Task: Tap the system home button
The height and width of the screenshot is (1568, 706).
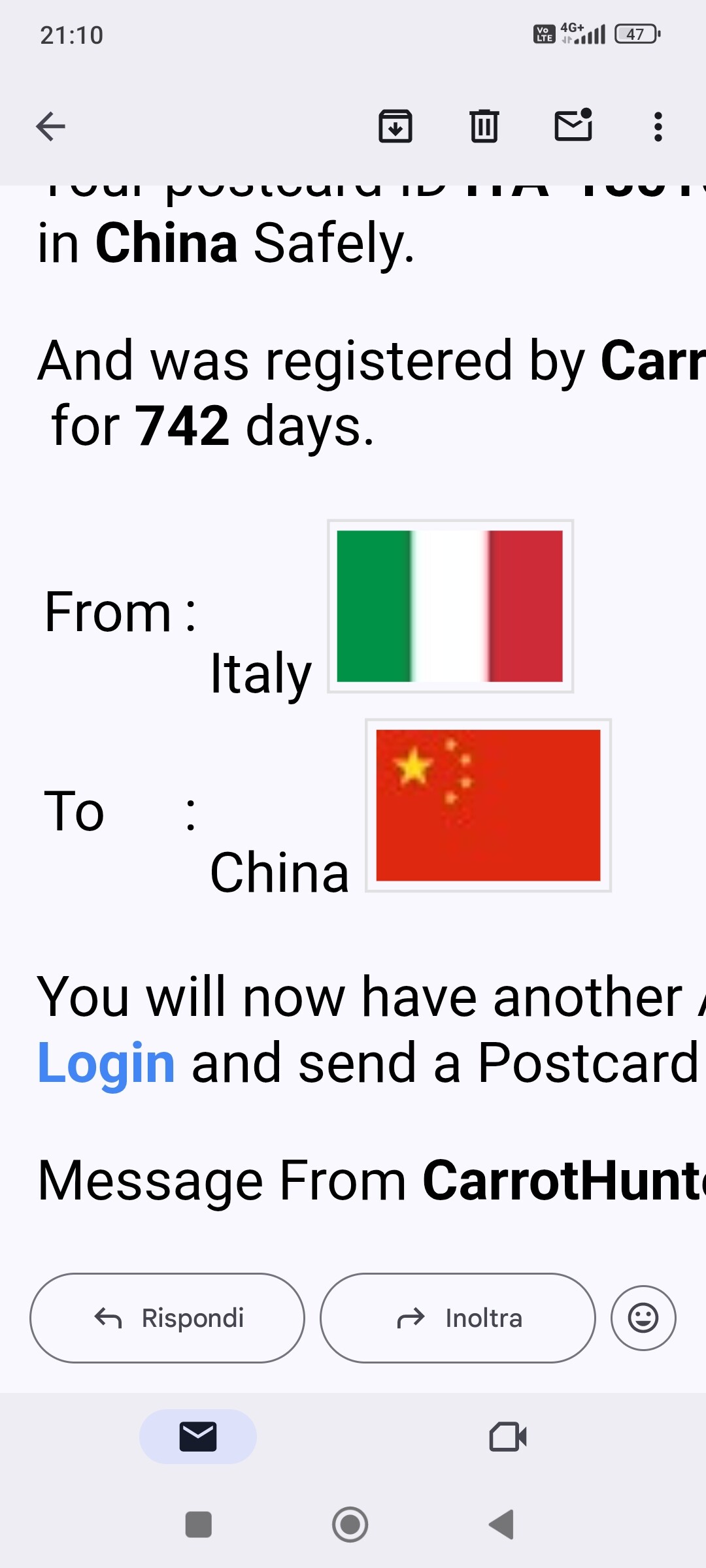Action: 350,1525
